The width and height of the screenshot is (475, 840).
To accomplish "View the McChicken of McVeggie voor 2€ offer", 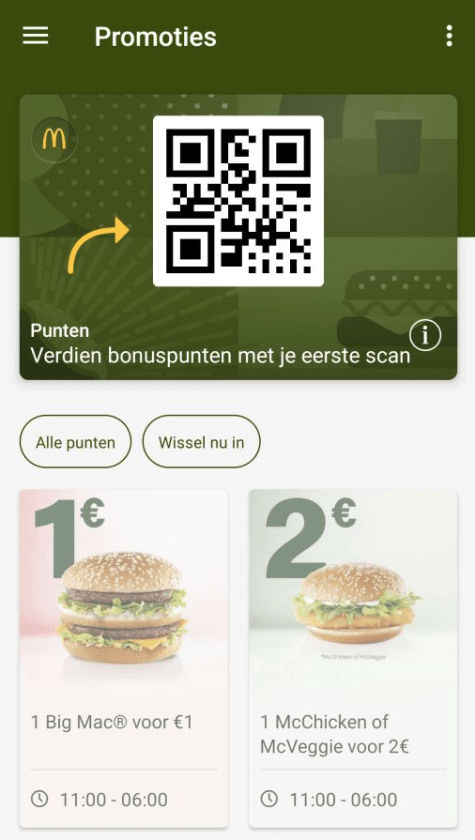I will coord(353,658).
